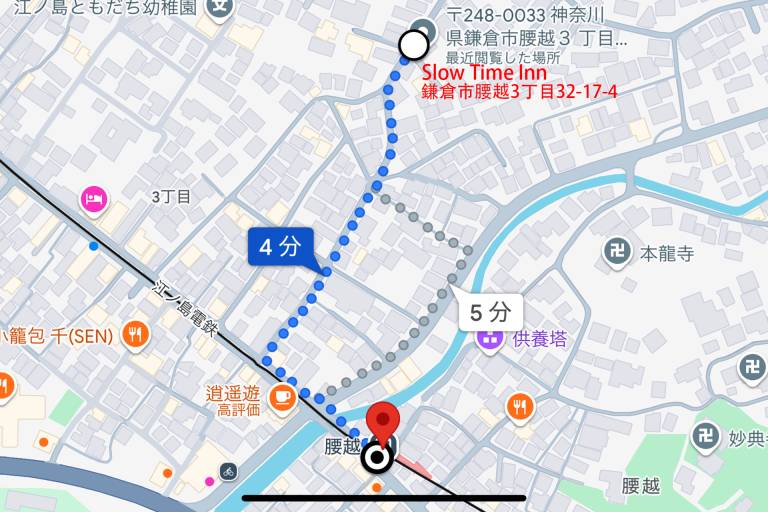View details for 供養塔 landmark
Screen dimensions: 768x512
(490, 338)
